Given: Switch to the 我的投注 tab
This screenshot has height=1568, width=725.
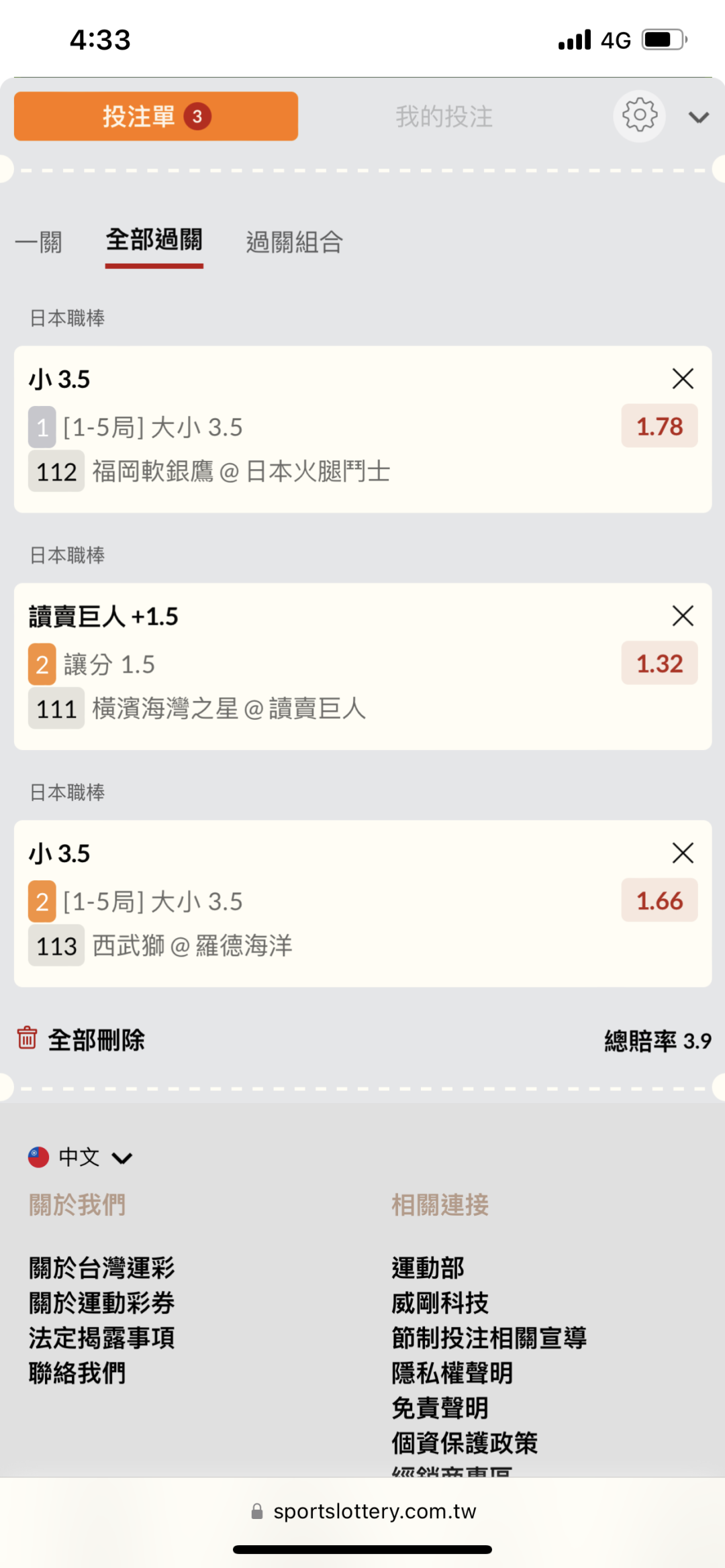Looking at the screenshot, I should [x=444, y=117].
